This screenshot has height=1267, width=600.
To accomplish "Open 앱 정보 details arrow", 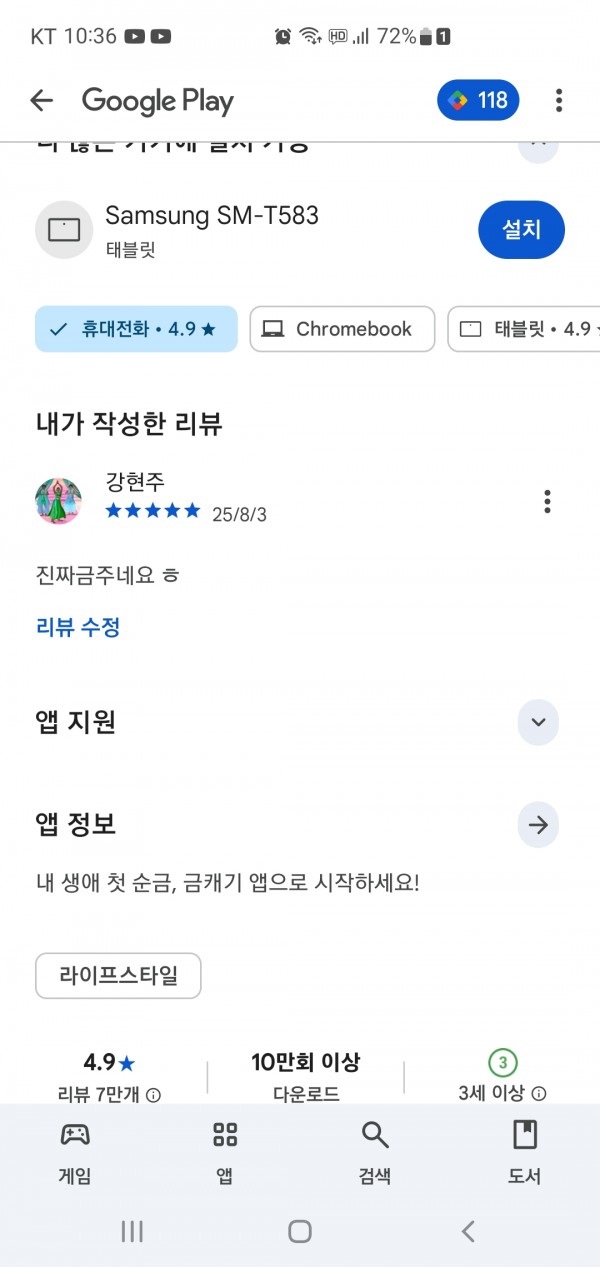I will tap(538, 825).
